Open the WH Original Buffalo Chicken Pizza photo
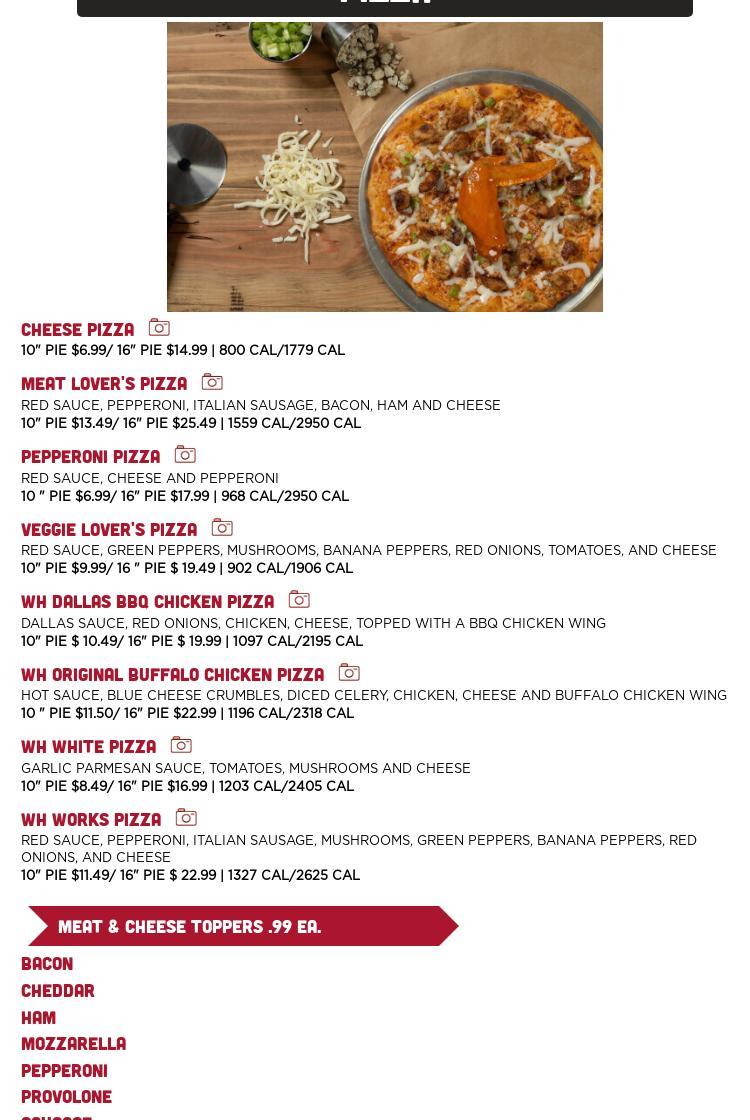The width and height of the screenshot is (750, 1120). pos(349,673)
